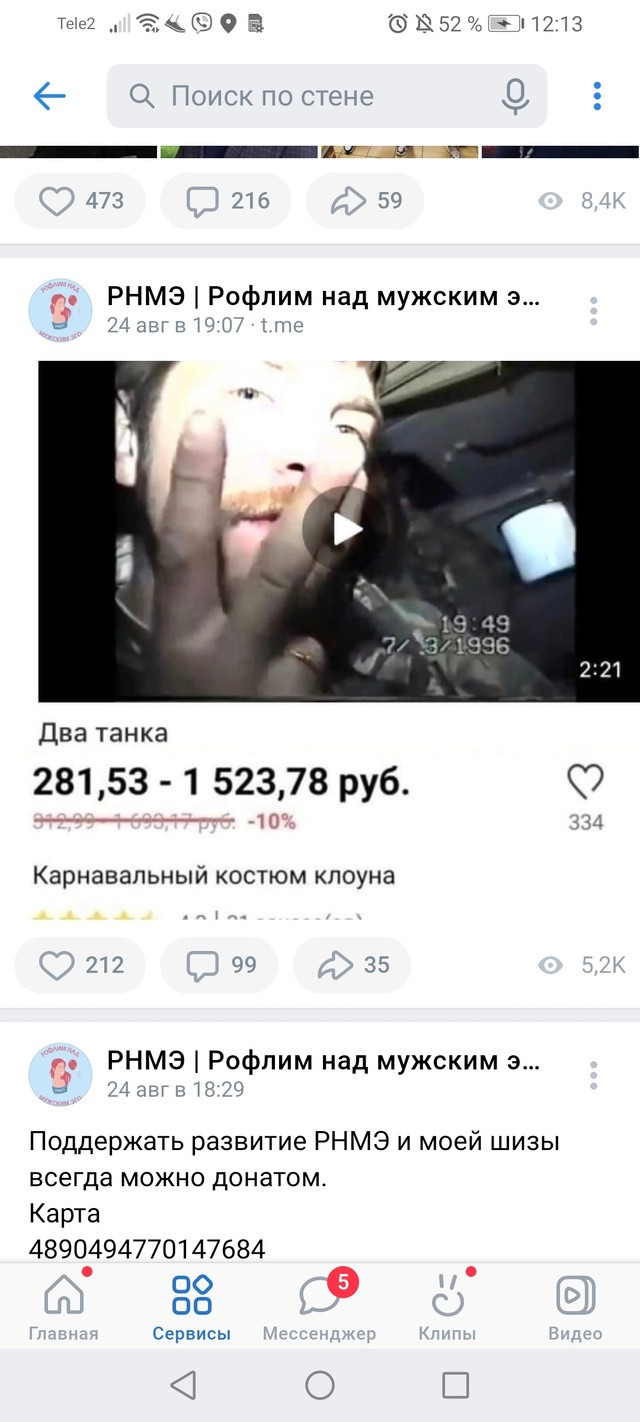Tap the system home button

(x=320, y=1385)
